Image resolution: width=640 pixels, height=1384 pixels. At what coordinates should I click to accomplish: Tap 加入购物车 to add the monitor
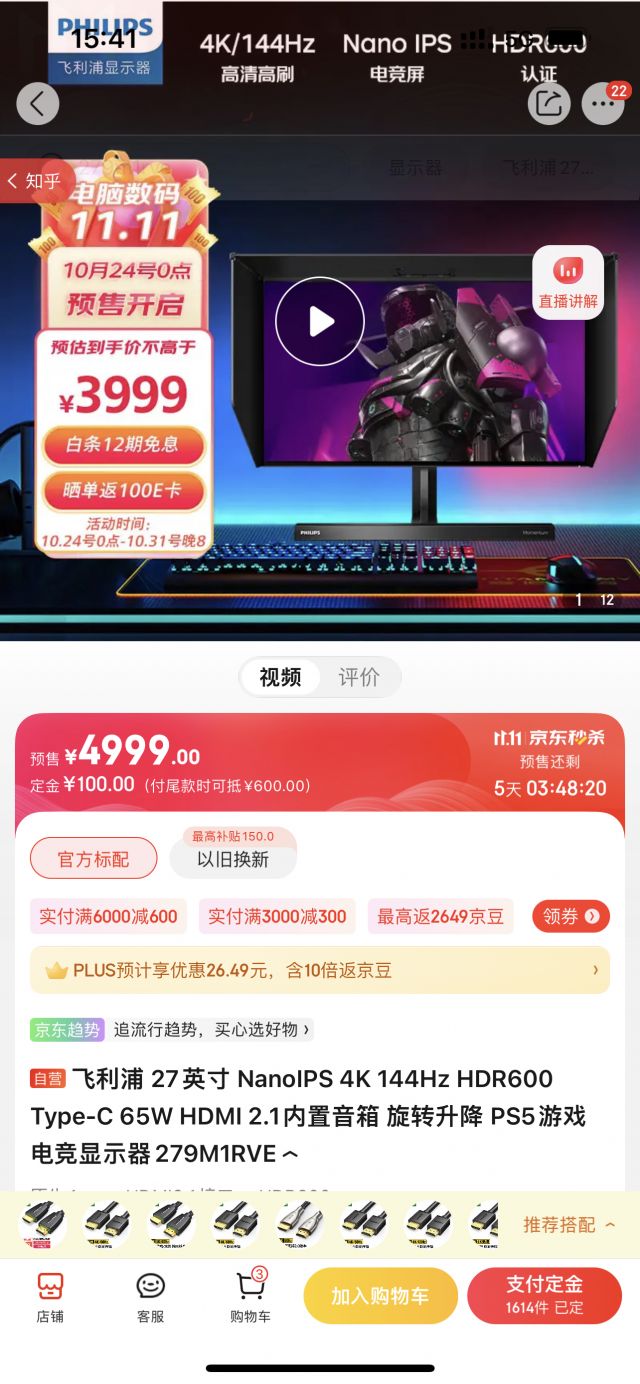380,1296
